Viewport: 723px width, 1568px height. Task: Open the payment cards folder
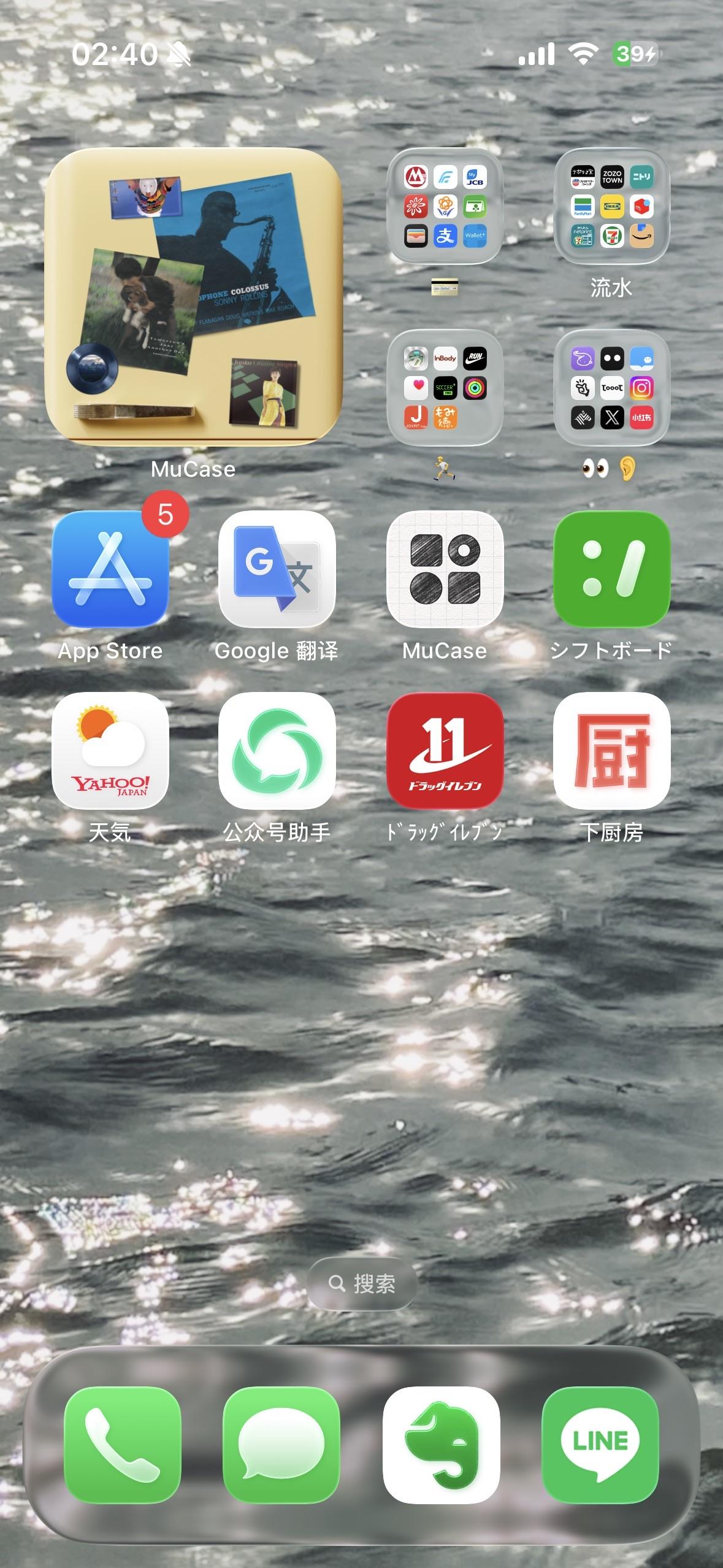tap(445, 206)
